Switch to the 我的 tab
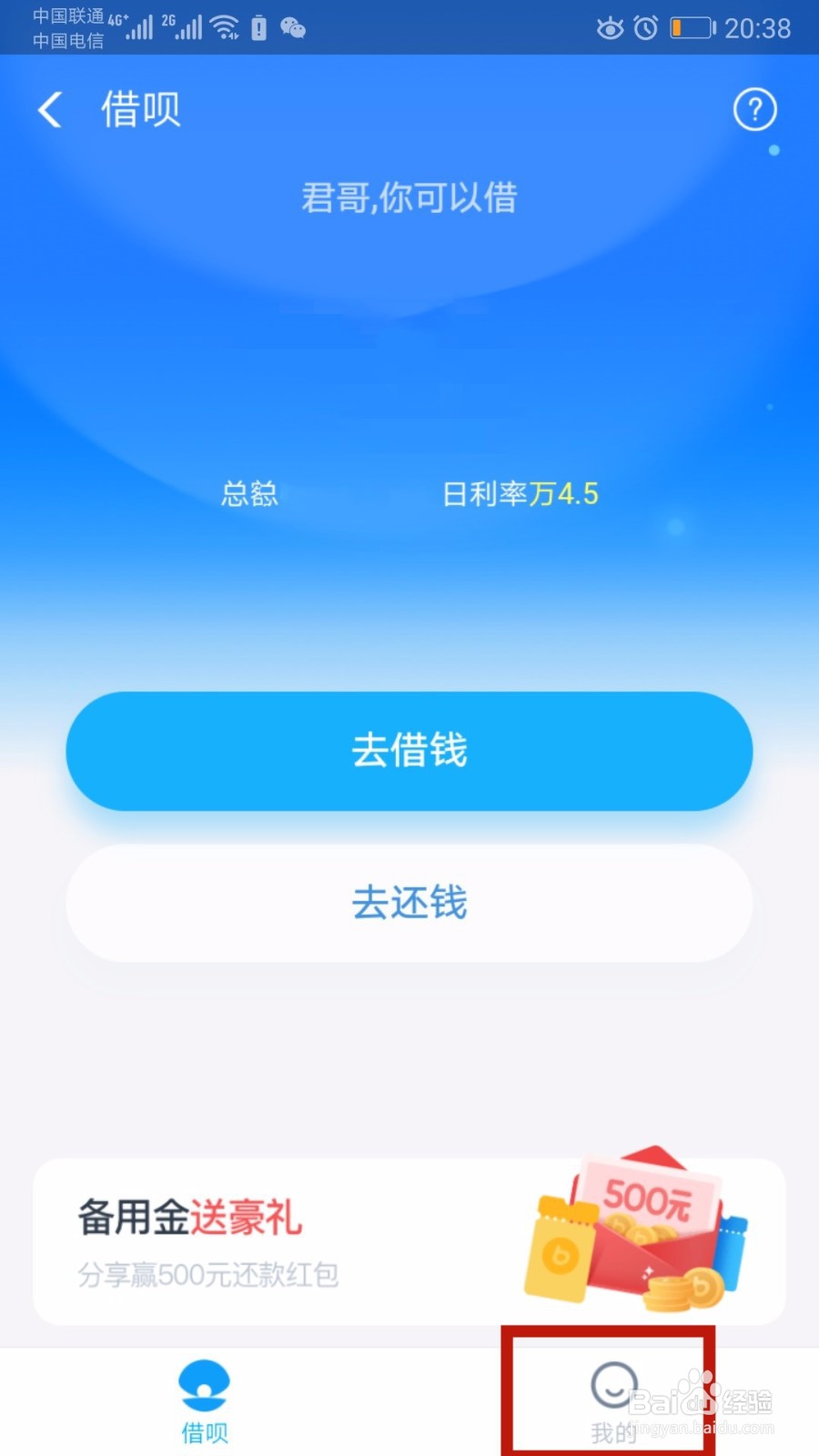 [613, 1406]
